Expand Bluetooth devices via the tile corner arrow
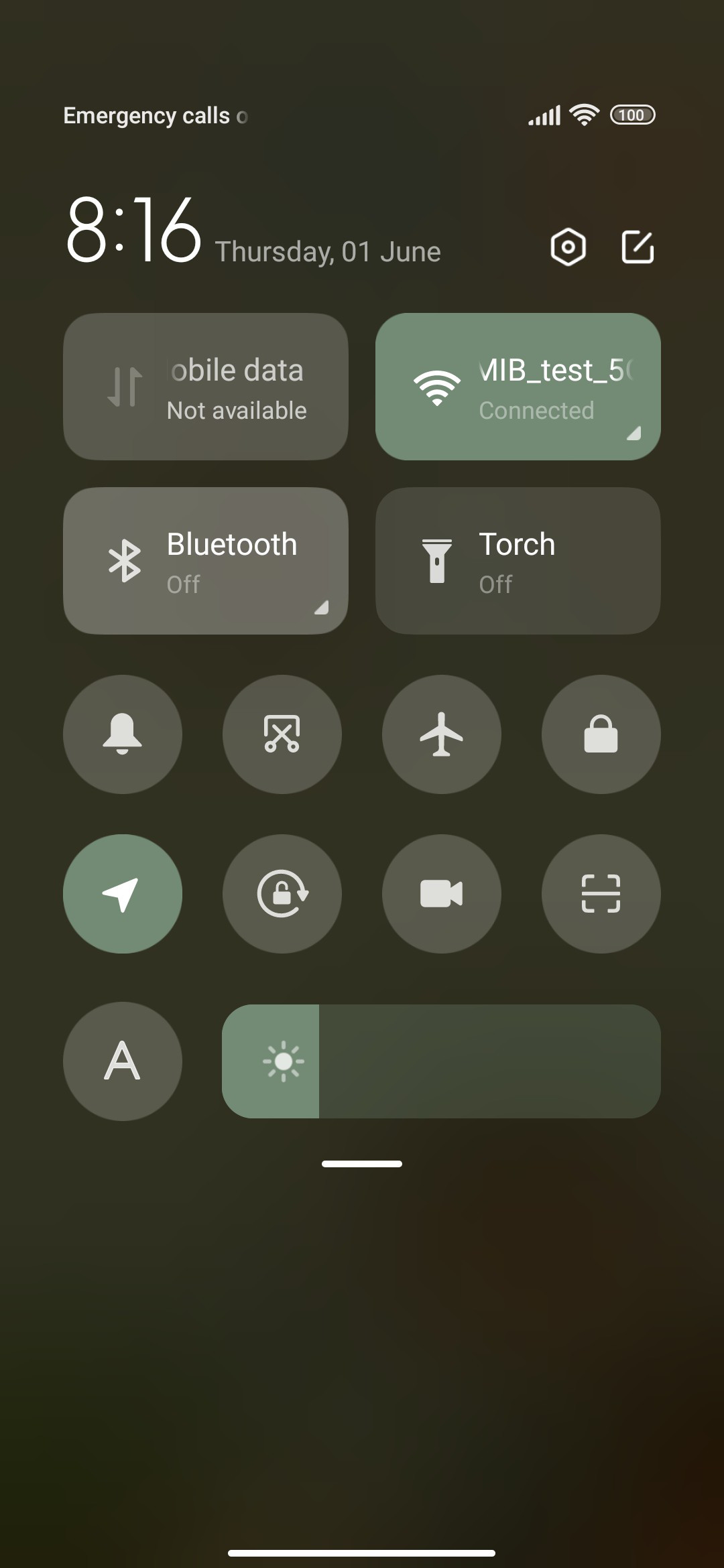The image size is (724, 1568). pos(321,607)
